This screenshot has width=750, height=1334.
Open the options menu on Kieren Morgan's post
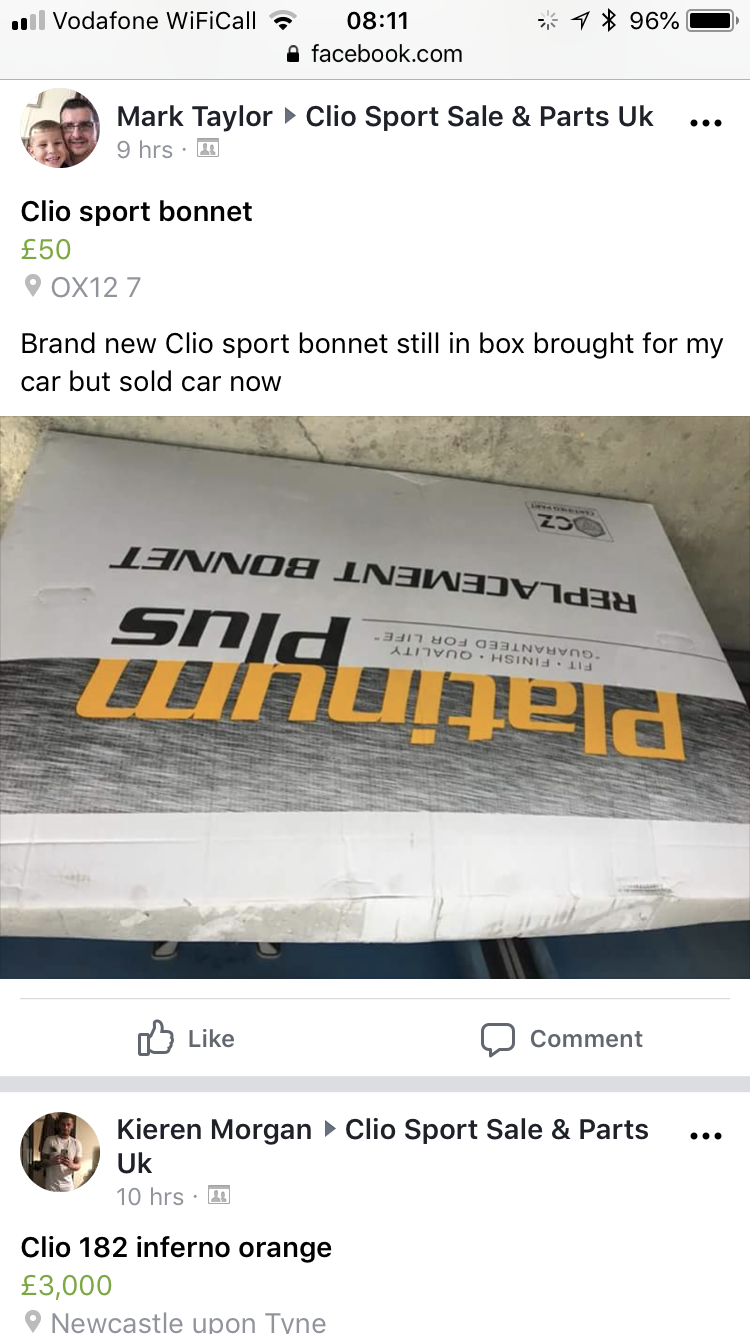click(x=705, y=1136)
